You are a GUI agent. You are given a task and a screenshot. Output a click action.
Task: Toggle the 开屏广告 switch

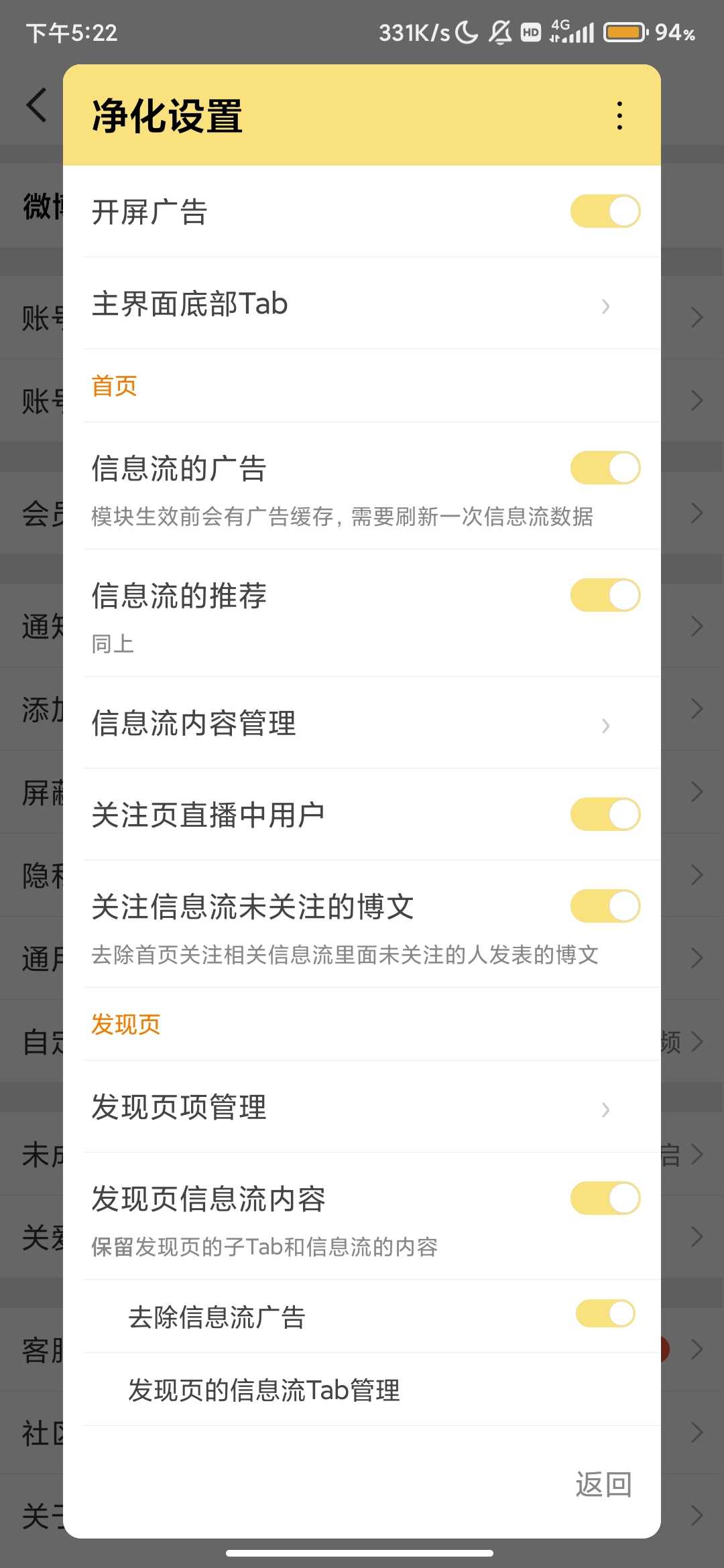[605, 212]
